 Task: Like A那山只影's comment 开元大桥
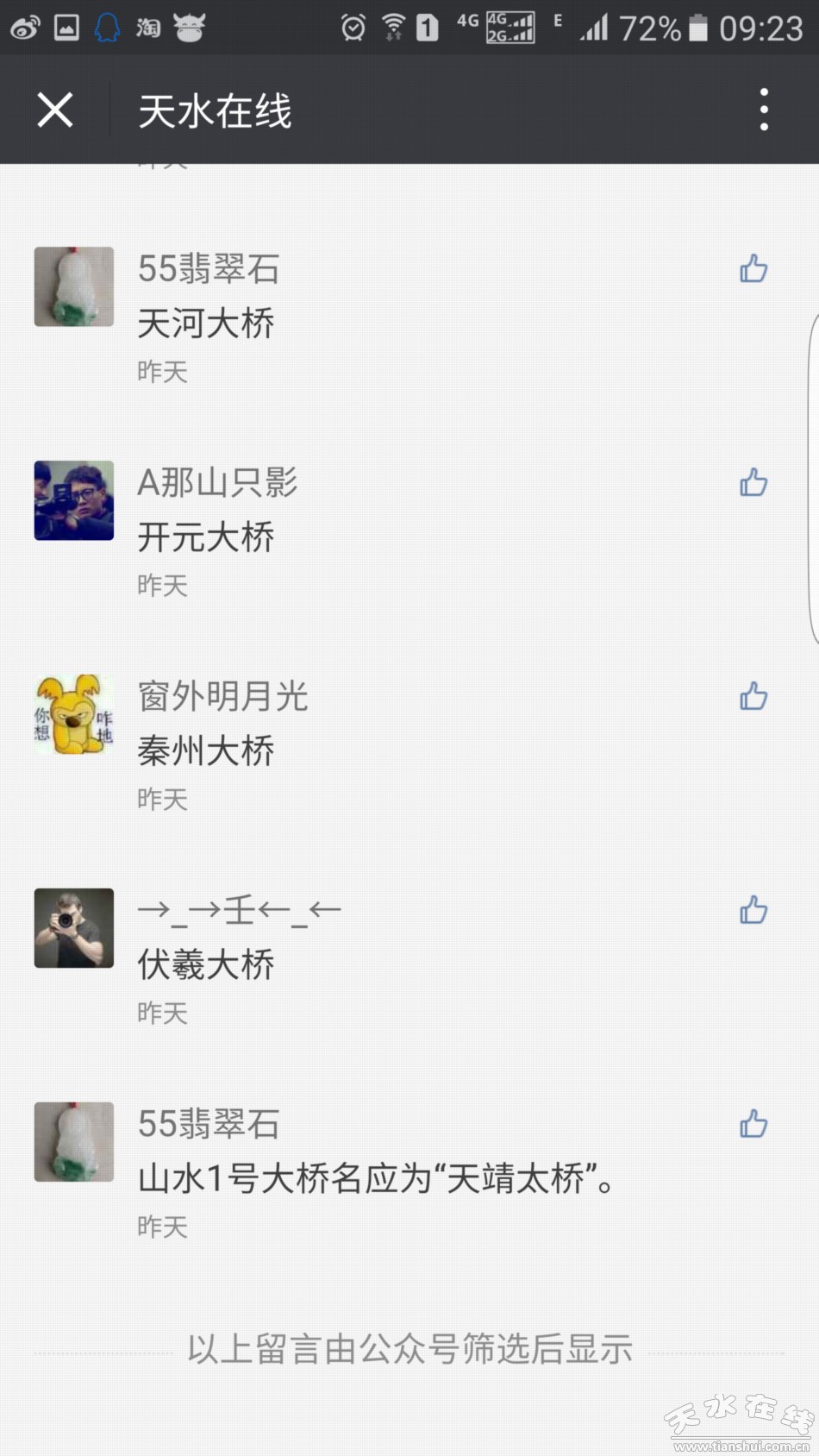753,483
